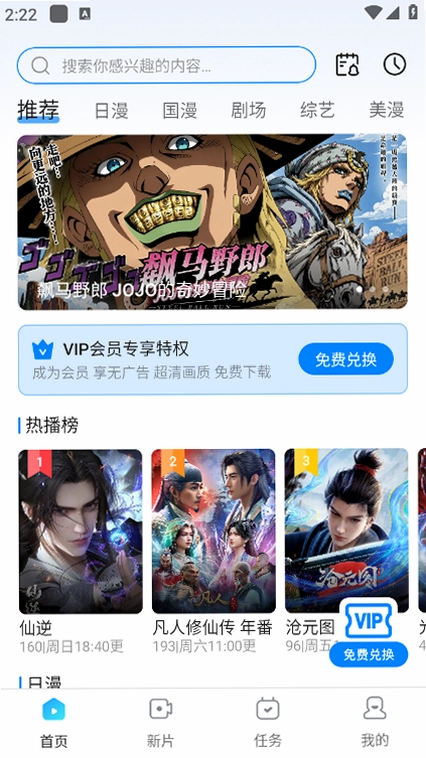Tap 免费兑换 in the VIP banner
Viewport: 426px width, 758px height.
click(x=346, y=359)
